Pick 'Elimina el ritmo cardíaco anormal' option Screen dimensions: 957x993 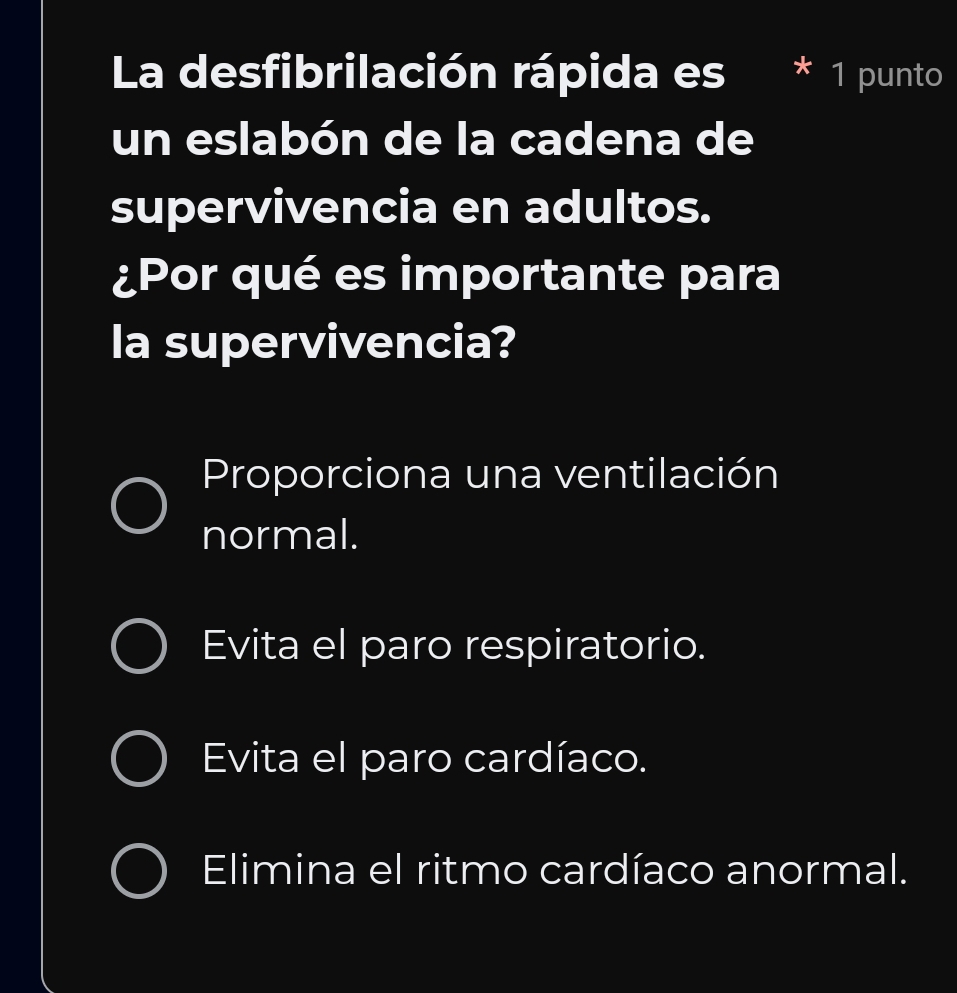pos(138,871)
